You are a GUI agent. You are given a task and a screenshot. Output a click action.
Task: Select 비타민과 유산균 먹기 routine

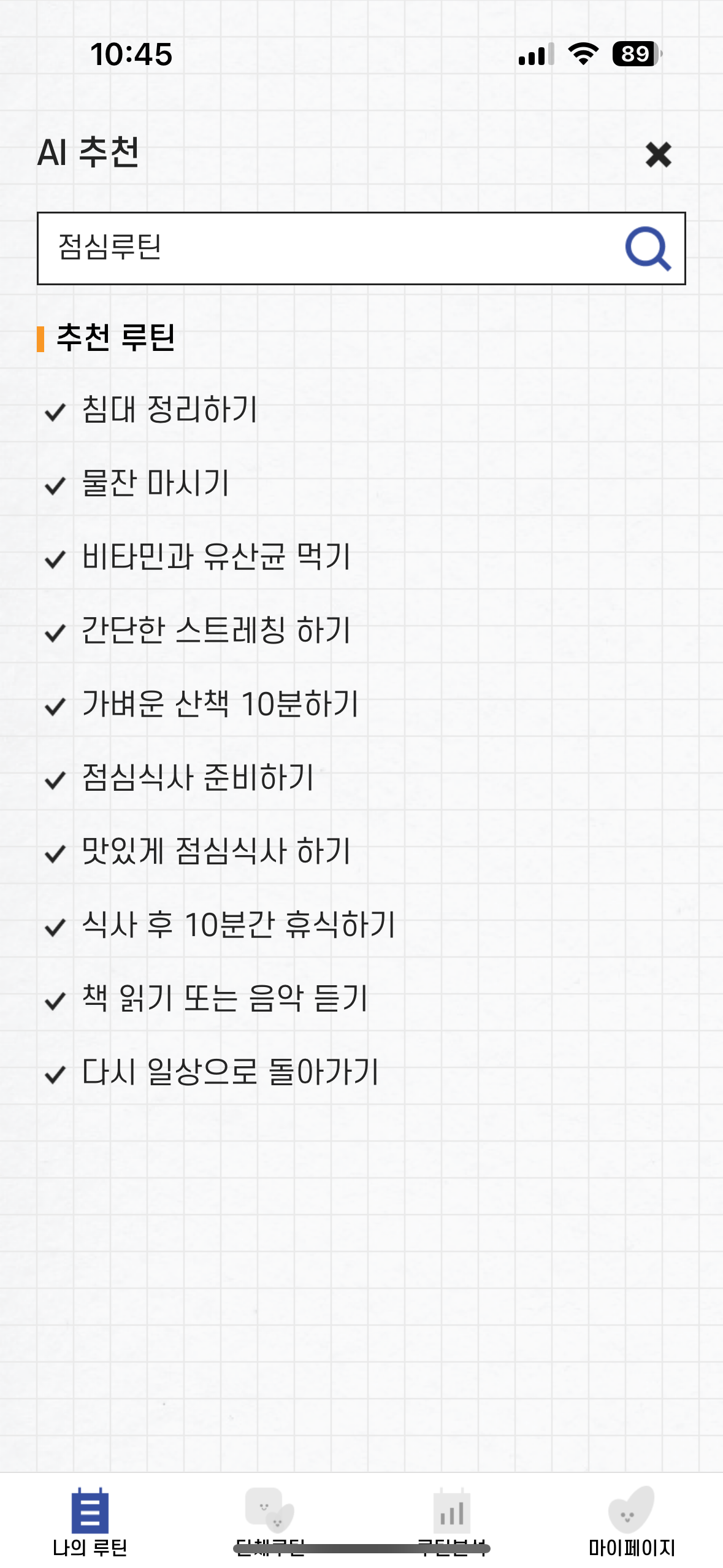coord(216,557)
